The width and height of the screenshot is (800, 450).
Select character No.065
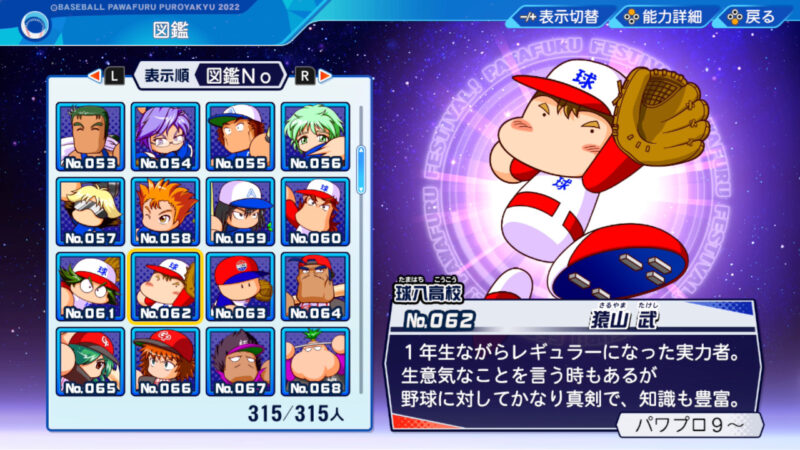point(91,360)
